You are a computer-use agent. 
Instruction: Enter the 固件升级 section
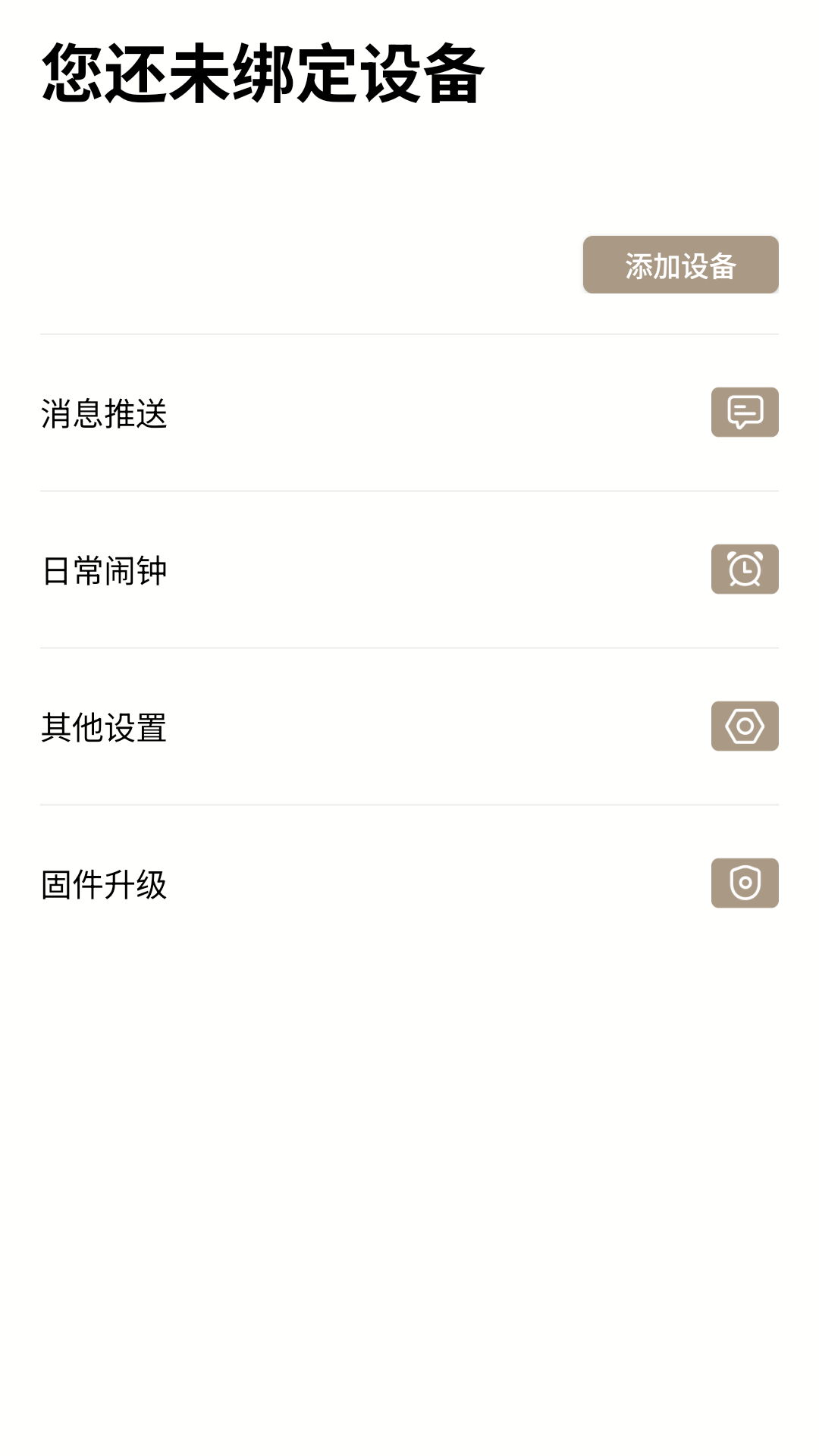tap(409, 882)
